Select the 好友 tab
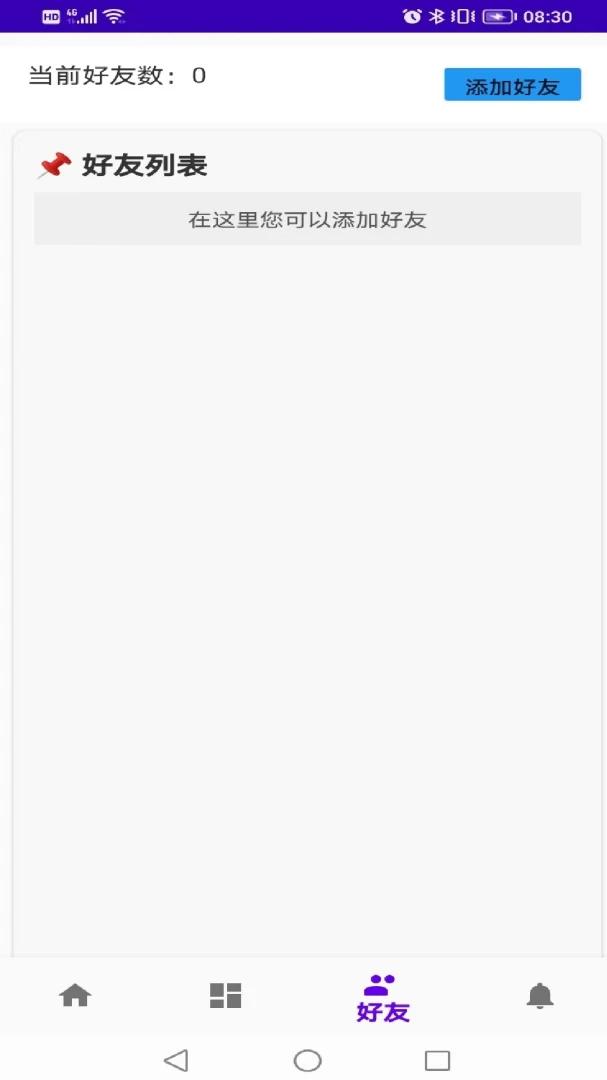 [383, 999]
